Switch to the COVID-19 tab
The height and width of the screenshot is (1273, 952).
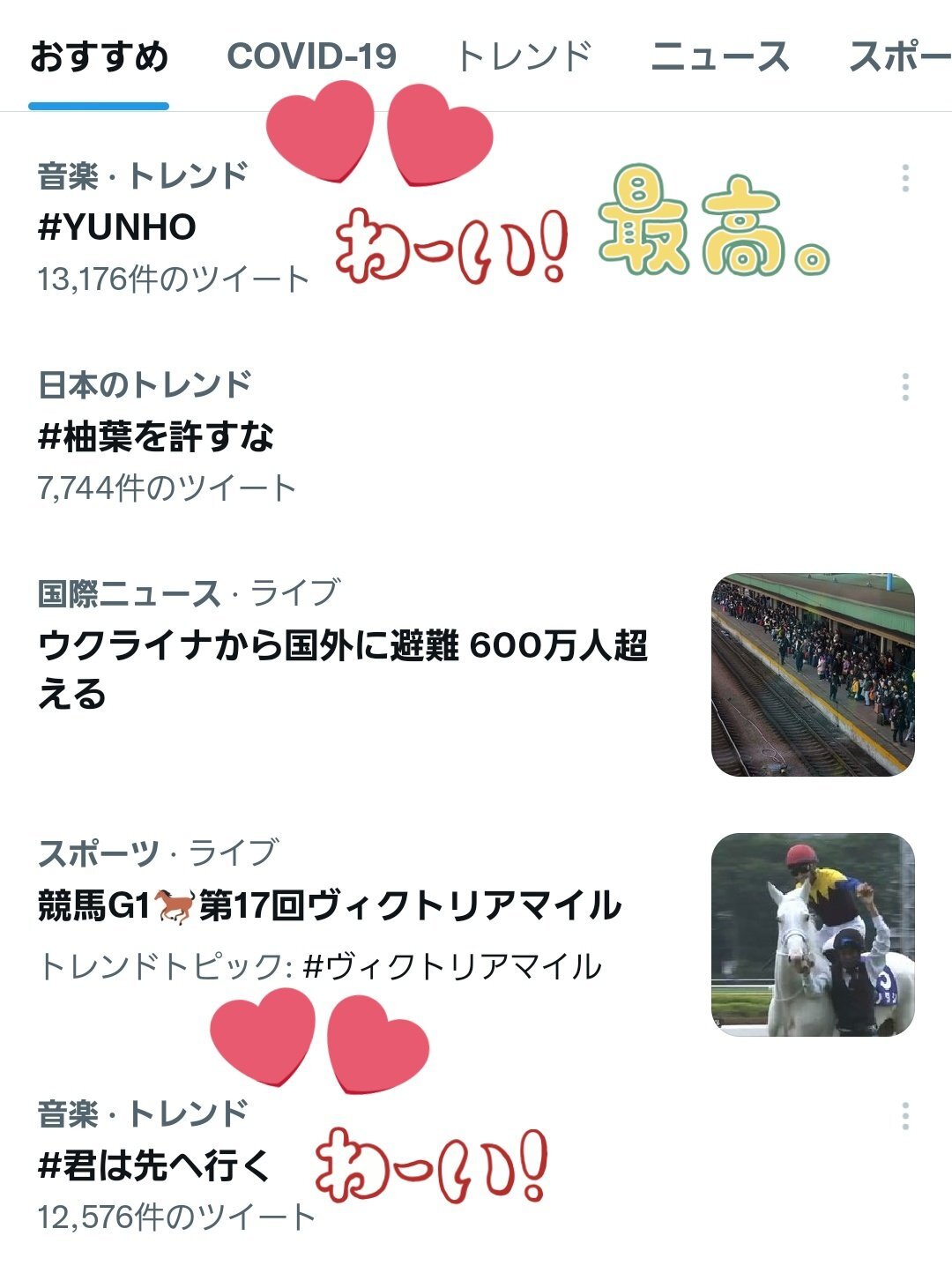point(312,56)
